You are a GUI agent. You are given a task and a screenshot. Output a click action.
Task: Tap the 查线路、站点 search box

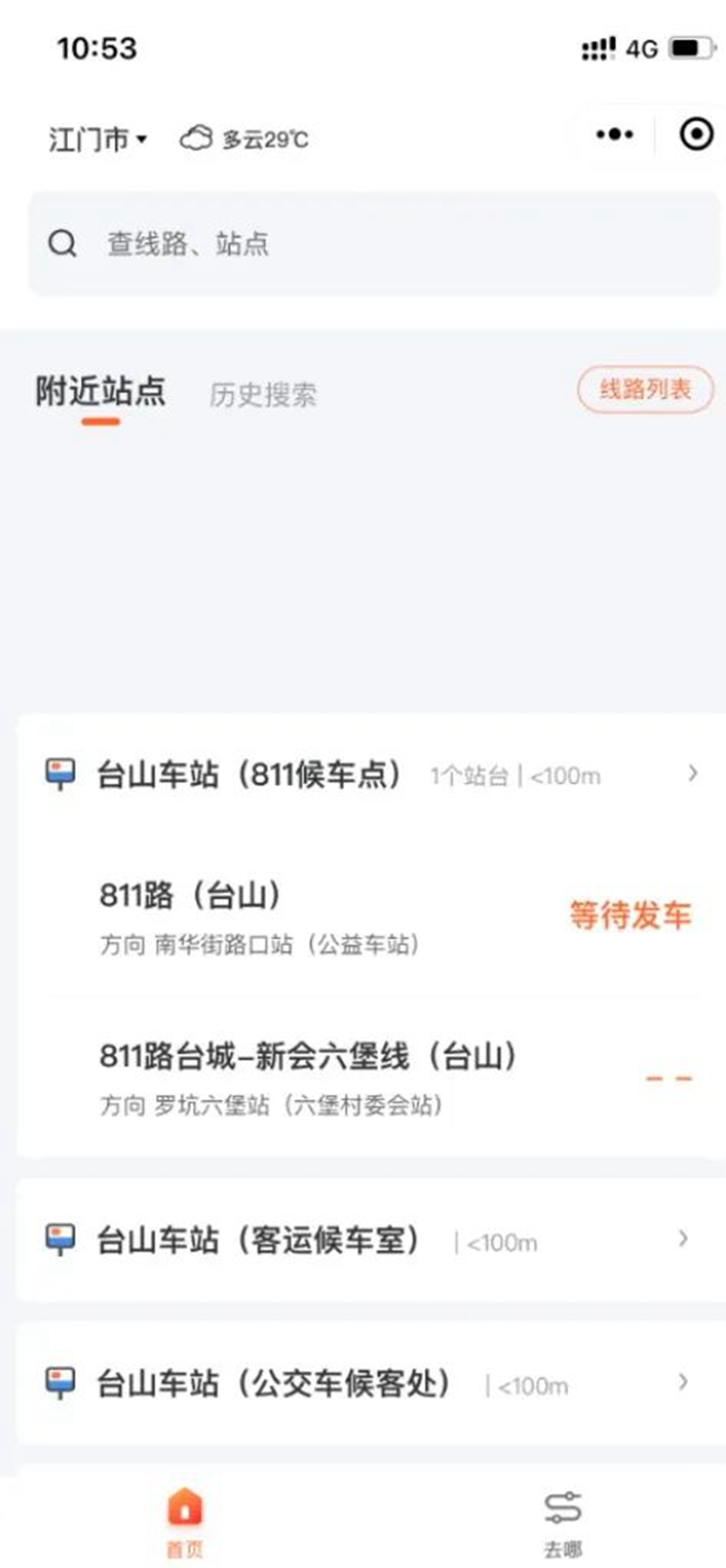pos(372,243)
